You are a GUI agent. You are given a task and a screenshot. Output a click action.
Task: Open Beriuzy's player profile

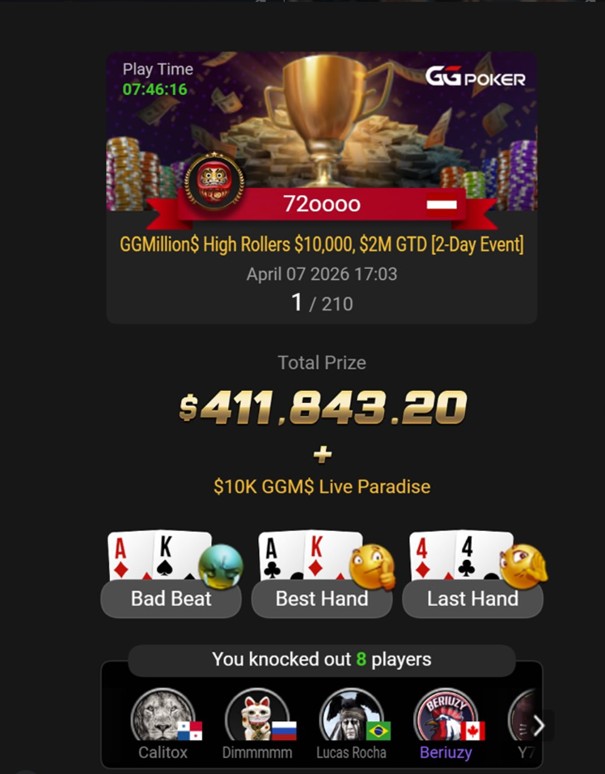pyautogui.click(x=446, y=719)
